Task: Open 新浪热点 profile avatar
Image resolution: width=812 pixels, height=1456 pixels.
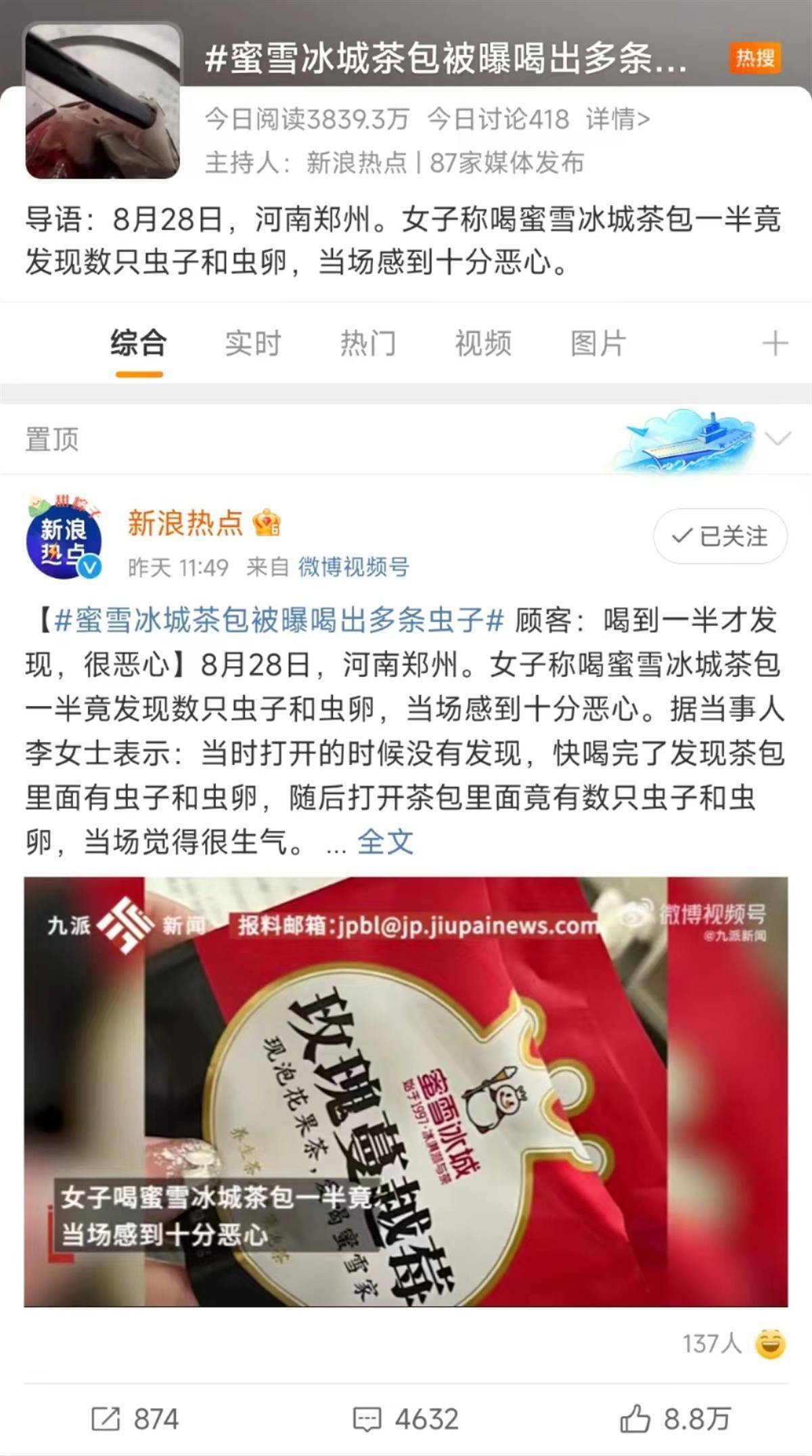Action: coord(64,539)
